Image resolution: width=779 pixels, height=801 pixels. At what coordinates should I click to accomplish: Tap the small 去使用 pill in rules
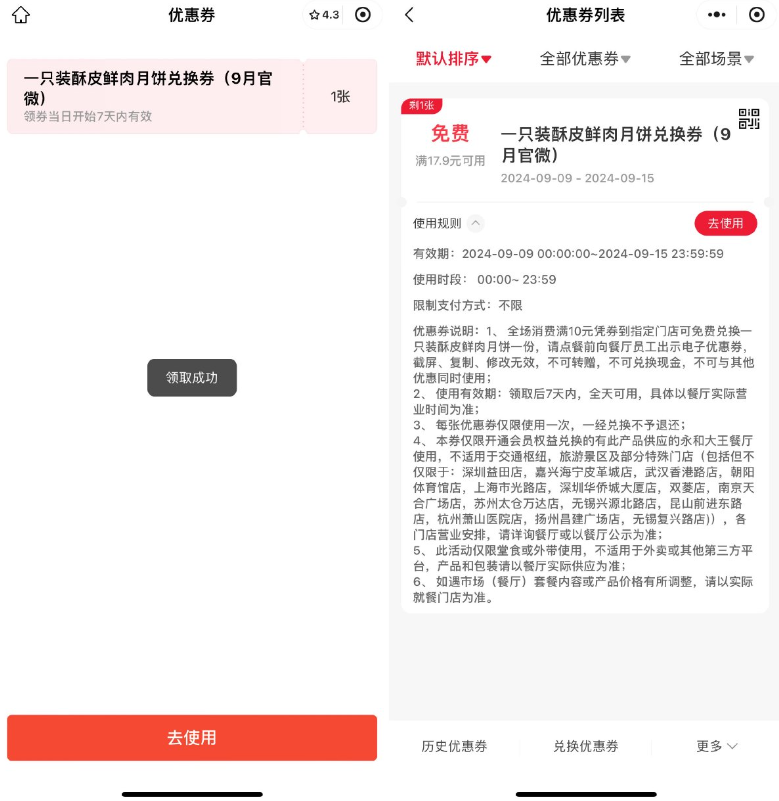725,223
